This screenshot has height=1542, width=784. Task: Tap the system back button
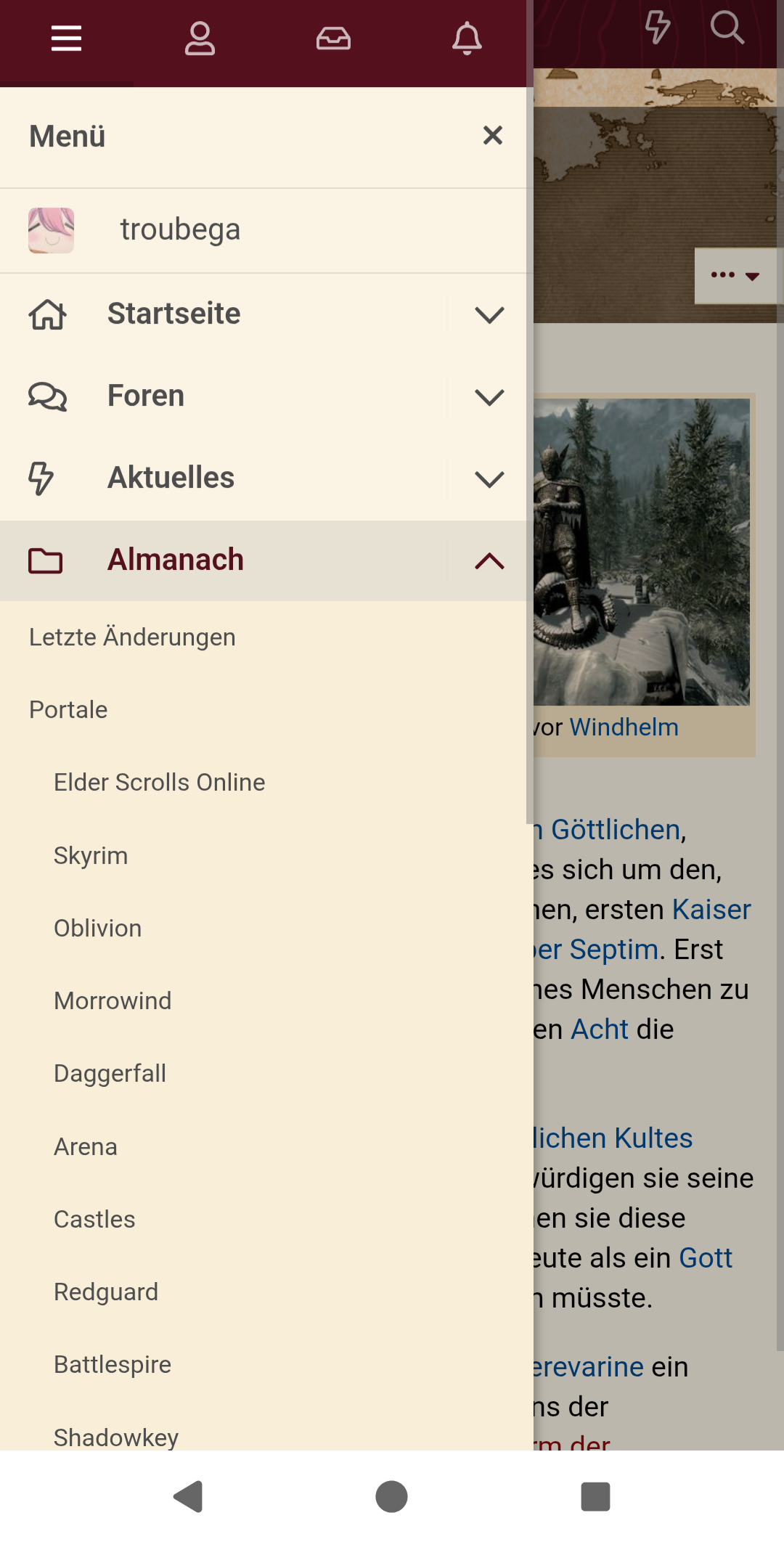(x=188, y=1496)
